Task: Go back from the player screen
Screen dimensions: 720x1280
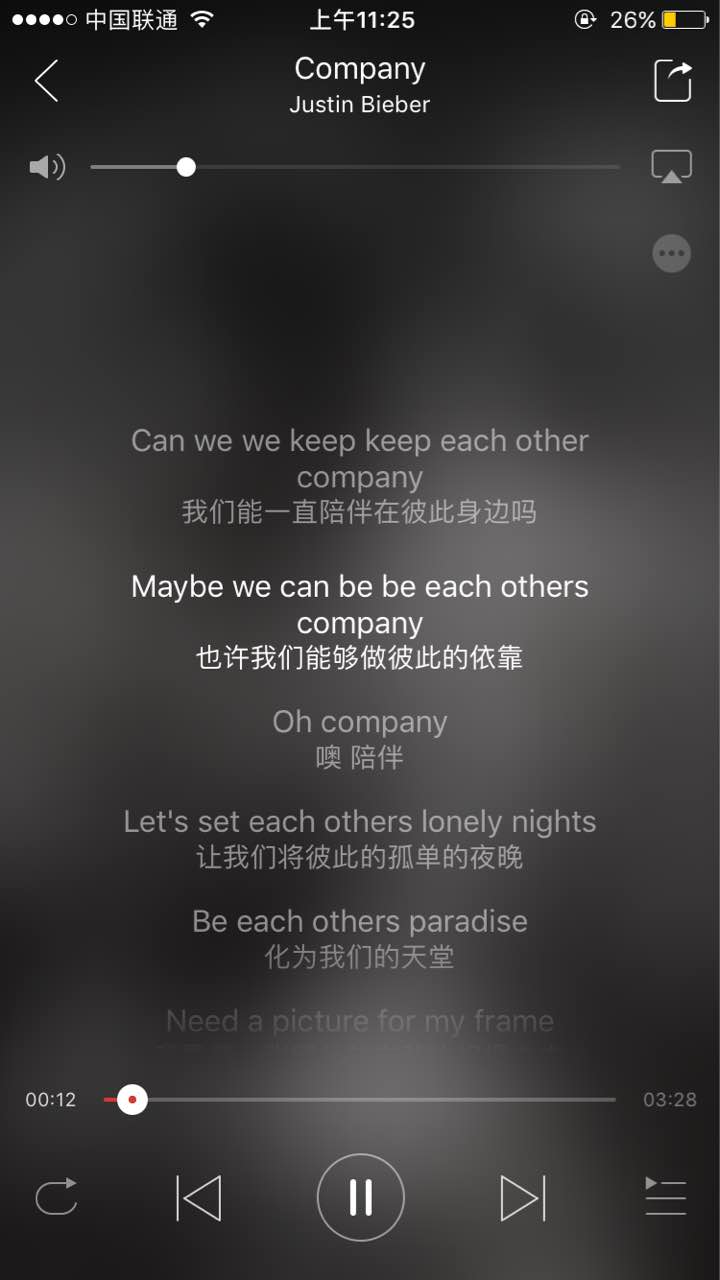Action: [x=47, y=81]
